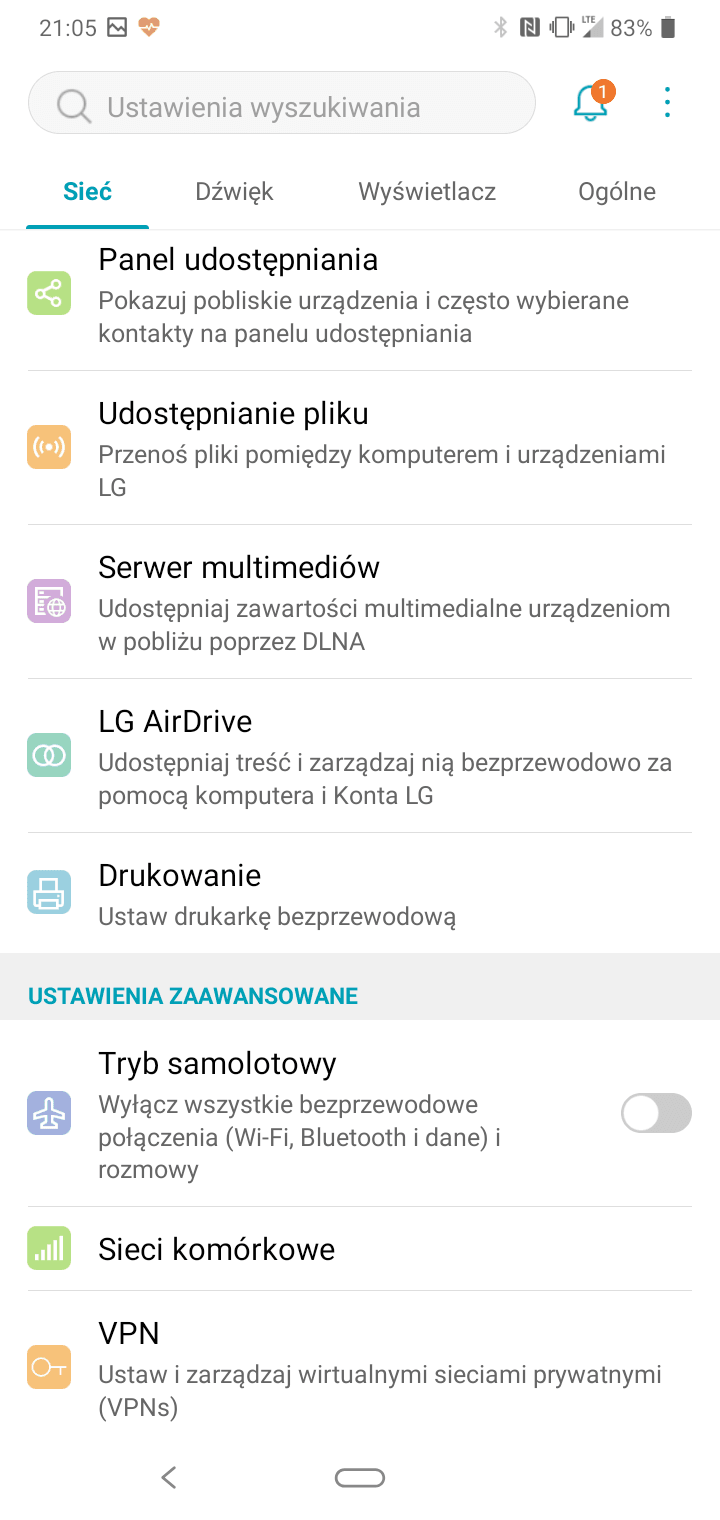
Task: Open LG AirDrive
Action: click(360, 755)
